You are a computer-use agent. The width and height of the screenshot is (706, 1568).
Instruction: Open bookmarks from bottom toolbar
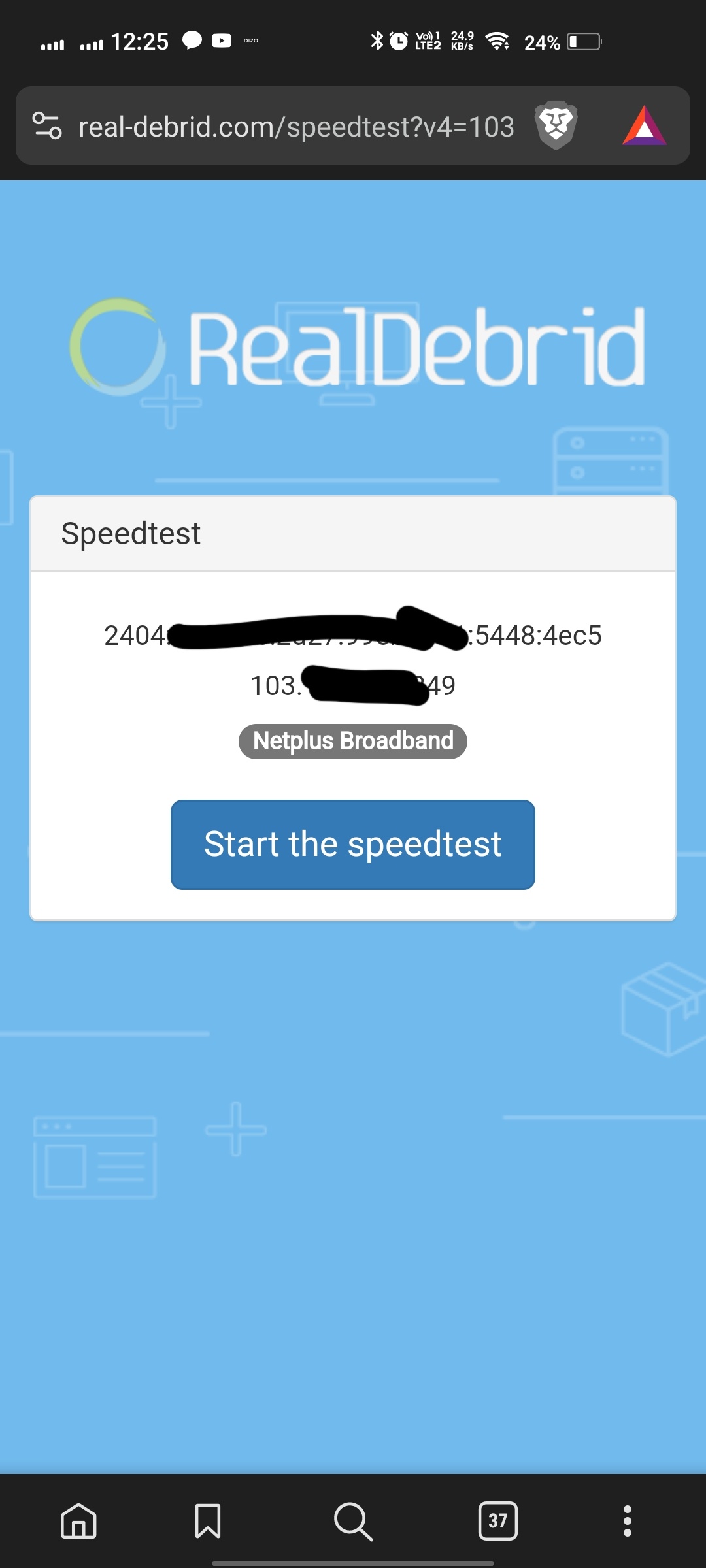coord(208,1521)
